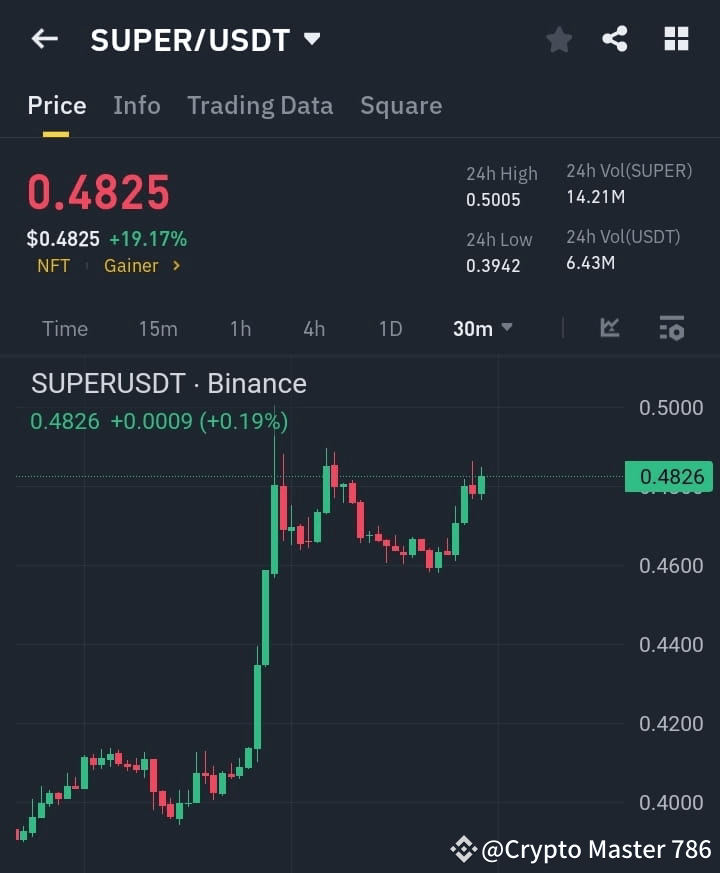This screenshot has width=720, height=873.
Task: Open the share options icon
Action: pos(616,39)
